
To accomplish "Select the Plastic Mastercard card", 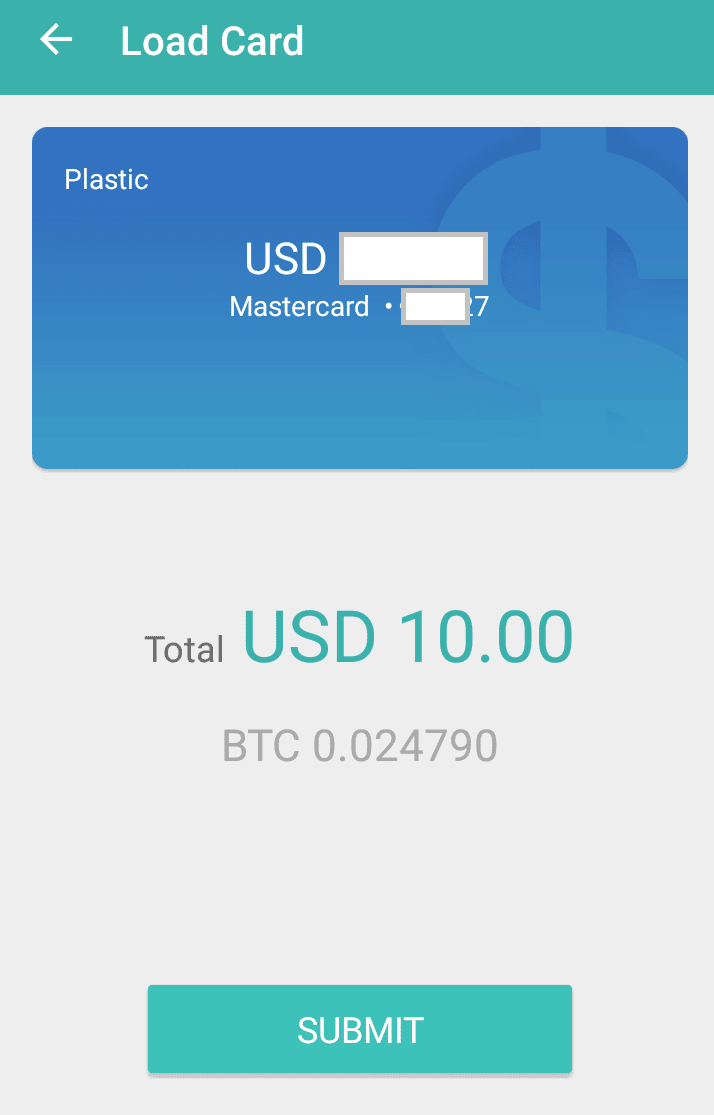I will (360, 298).
